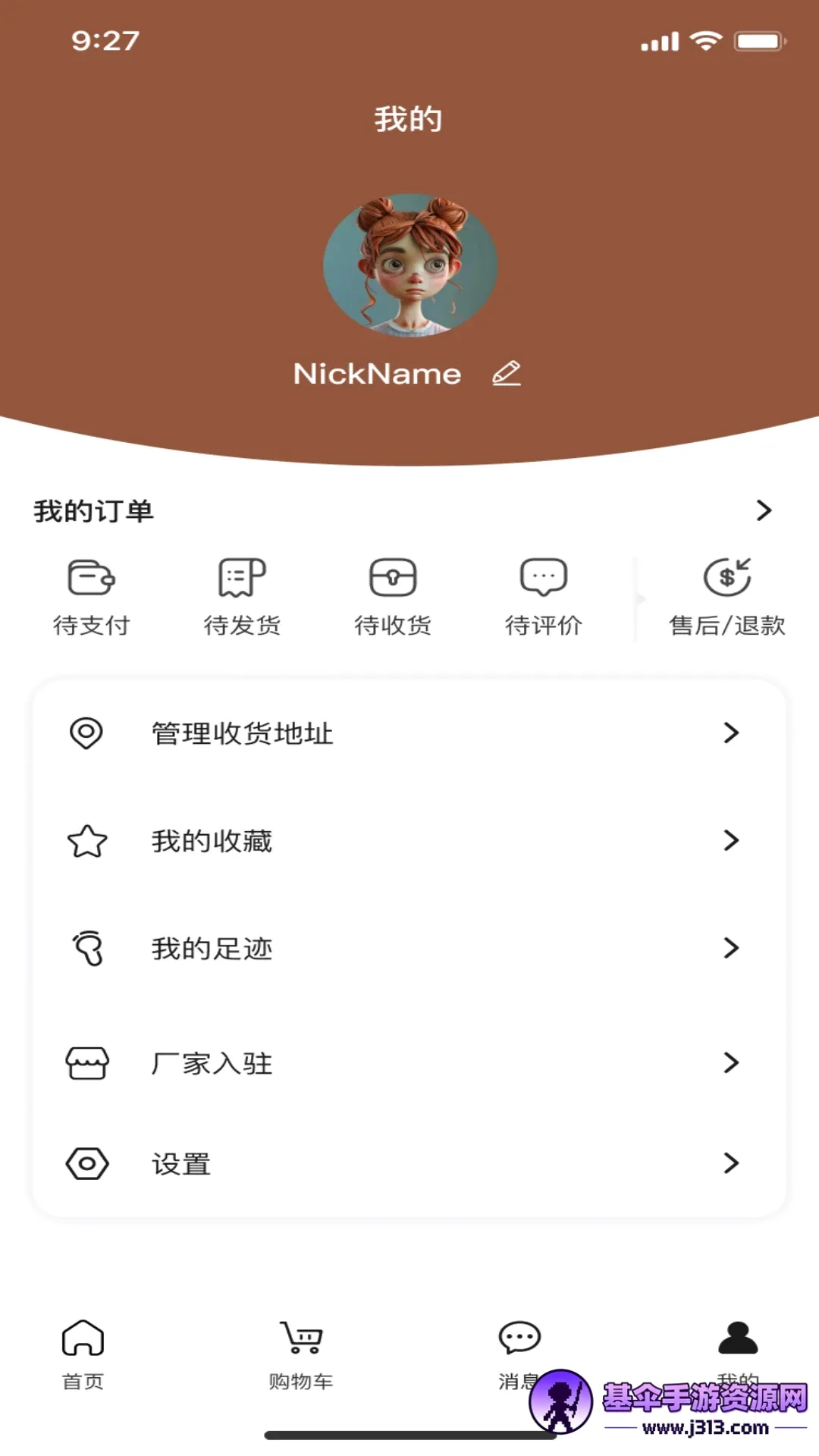Viewport: 819px width, 1456px height.
Task: Open 我的收藏 favorites list
Action: click(409, 841)
